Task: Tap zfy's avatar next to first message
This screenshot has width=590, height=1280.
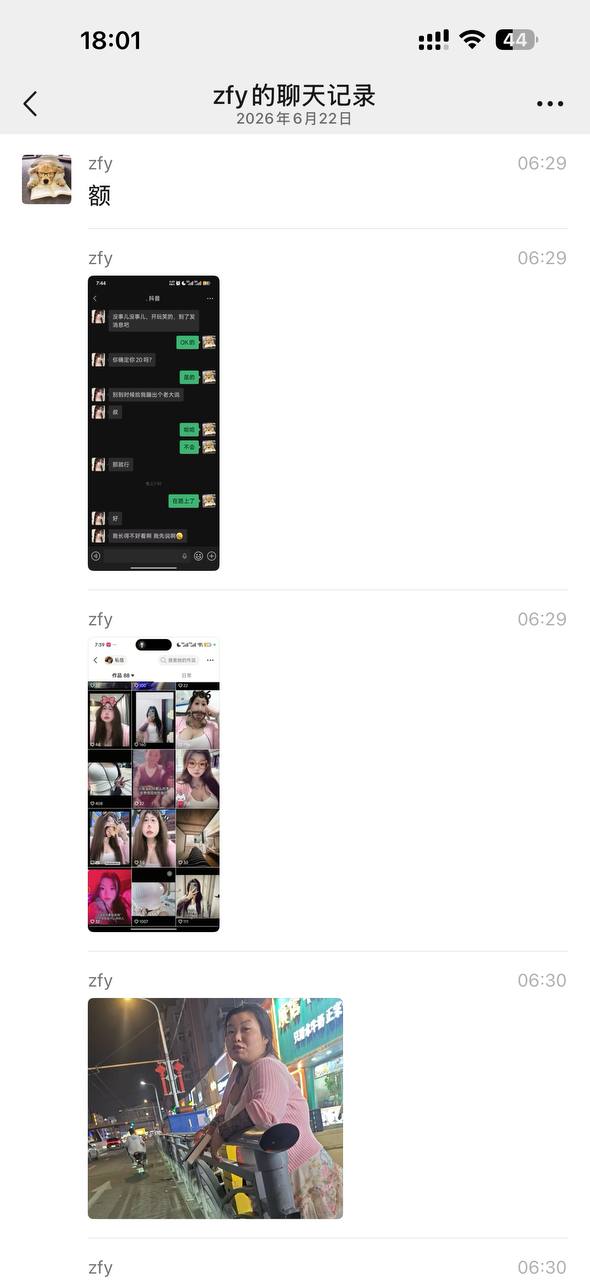Action: coord(47,179)
